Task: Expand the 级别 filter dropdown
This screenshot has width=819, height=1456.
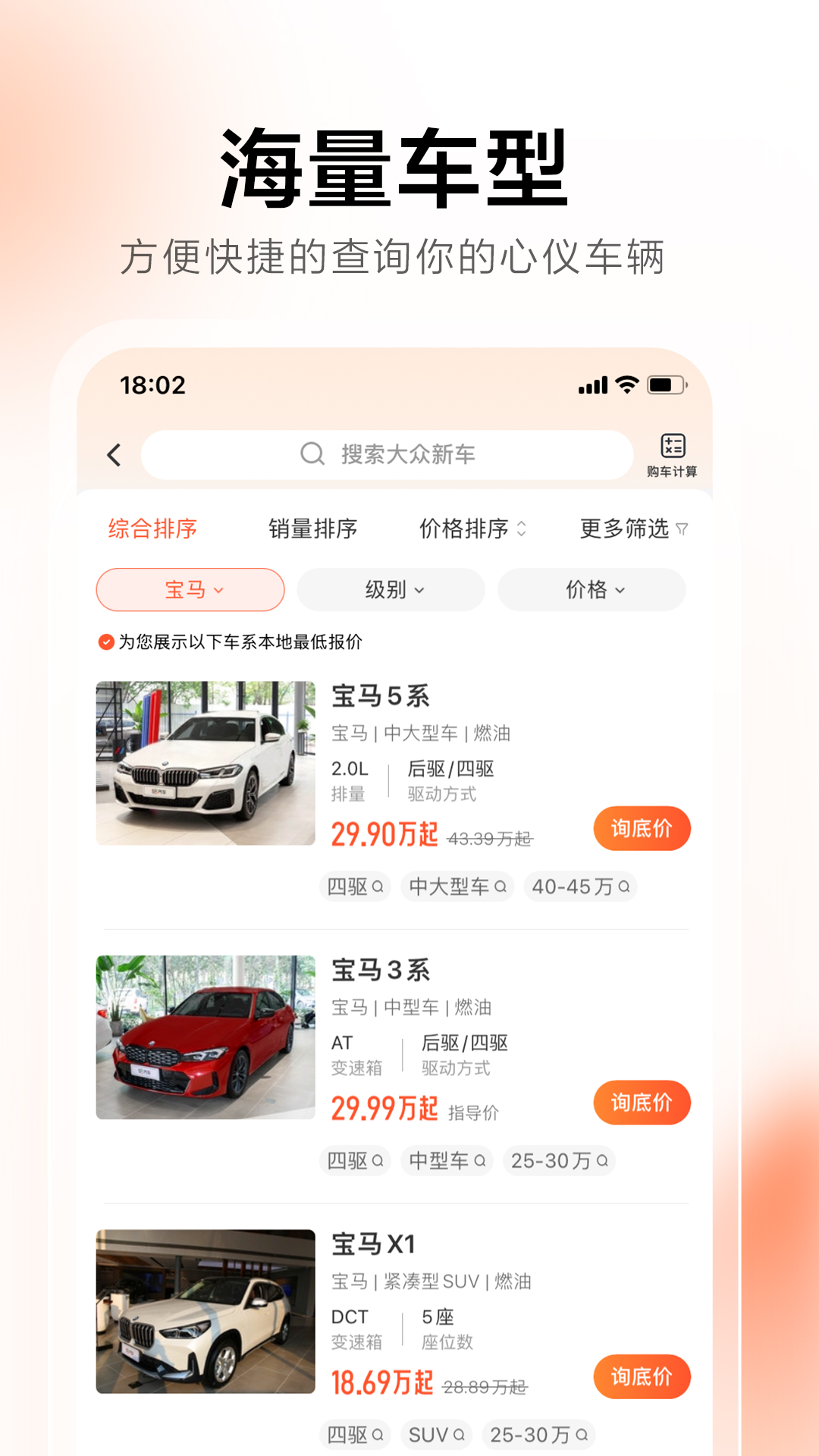Action: click(391, 589)
